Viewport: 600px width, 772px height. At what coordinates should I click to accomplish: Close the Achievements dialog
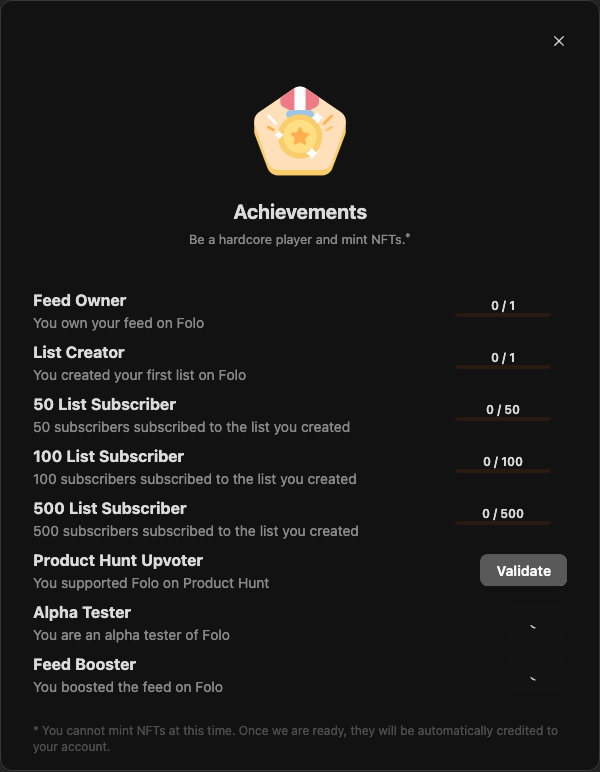(559, 41)
